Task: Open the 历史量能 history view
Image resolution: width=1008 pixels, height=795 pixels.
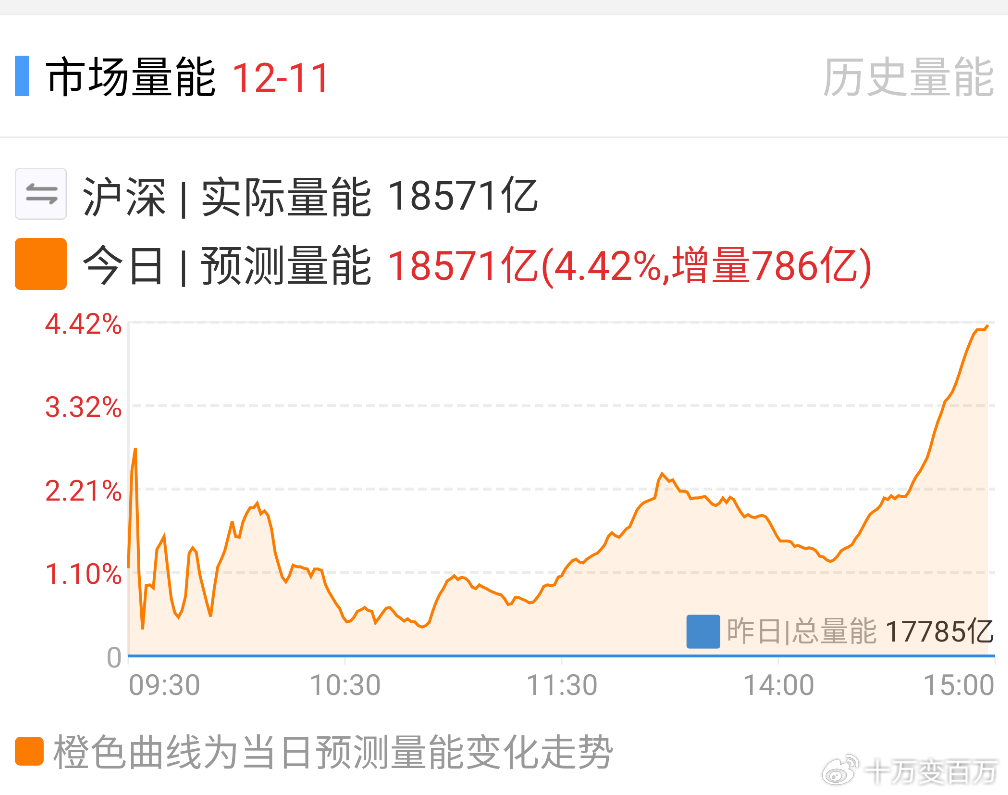Action: (907, 78)
